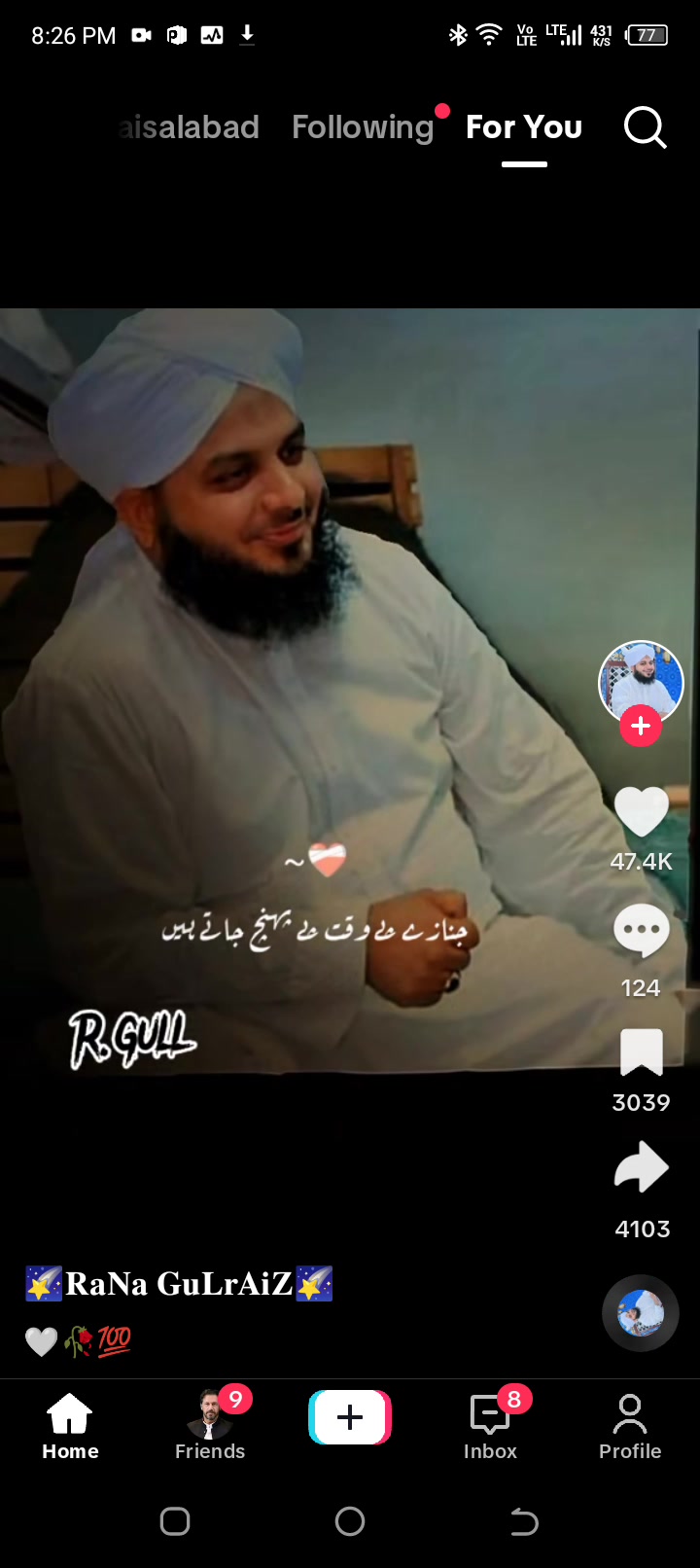Open the Inbox tab

point(490,1426)
